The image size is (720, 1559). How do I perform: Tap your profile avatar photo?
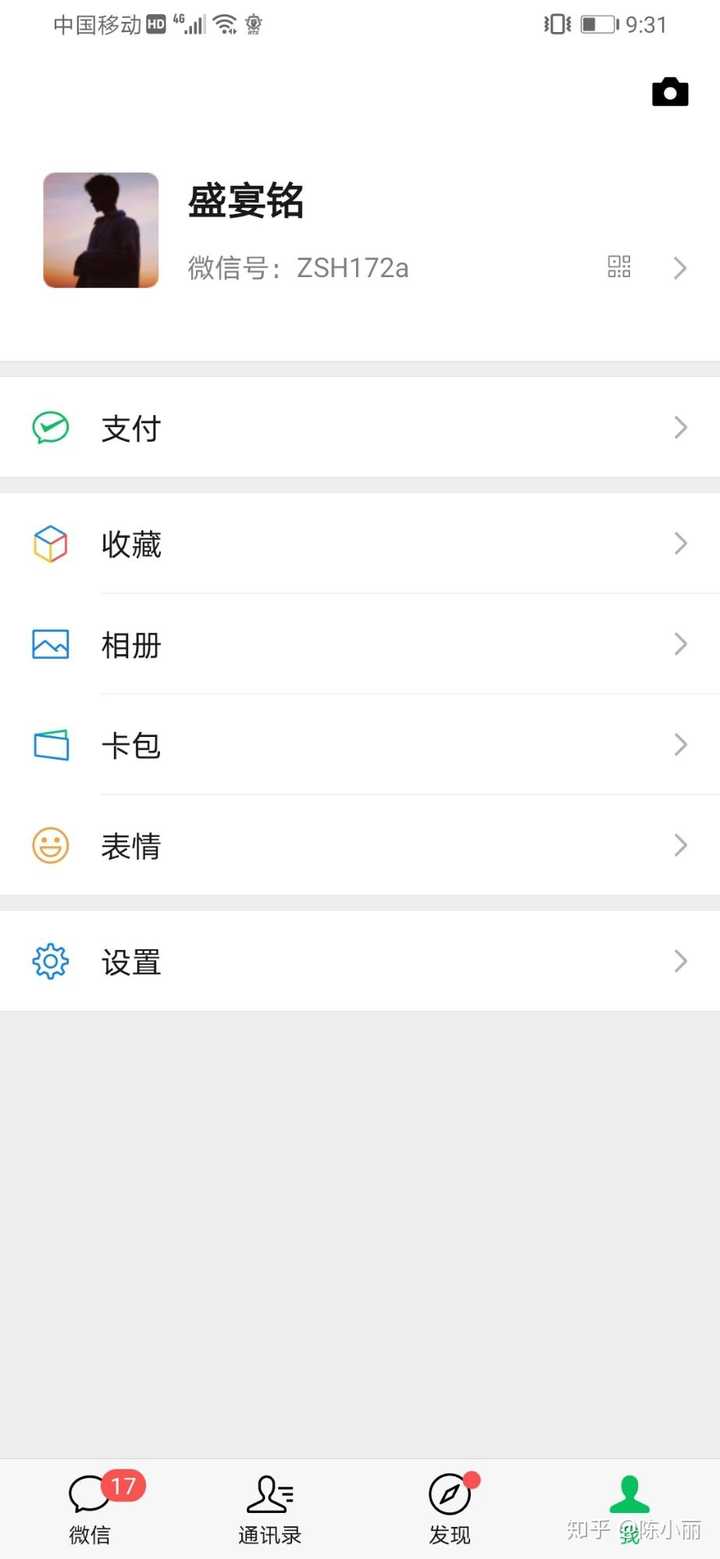click(x=100, y=230)
